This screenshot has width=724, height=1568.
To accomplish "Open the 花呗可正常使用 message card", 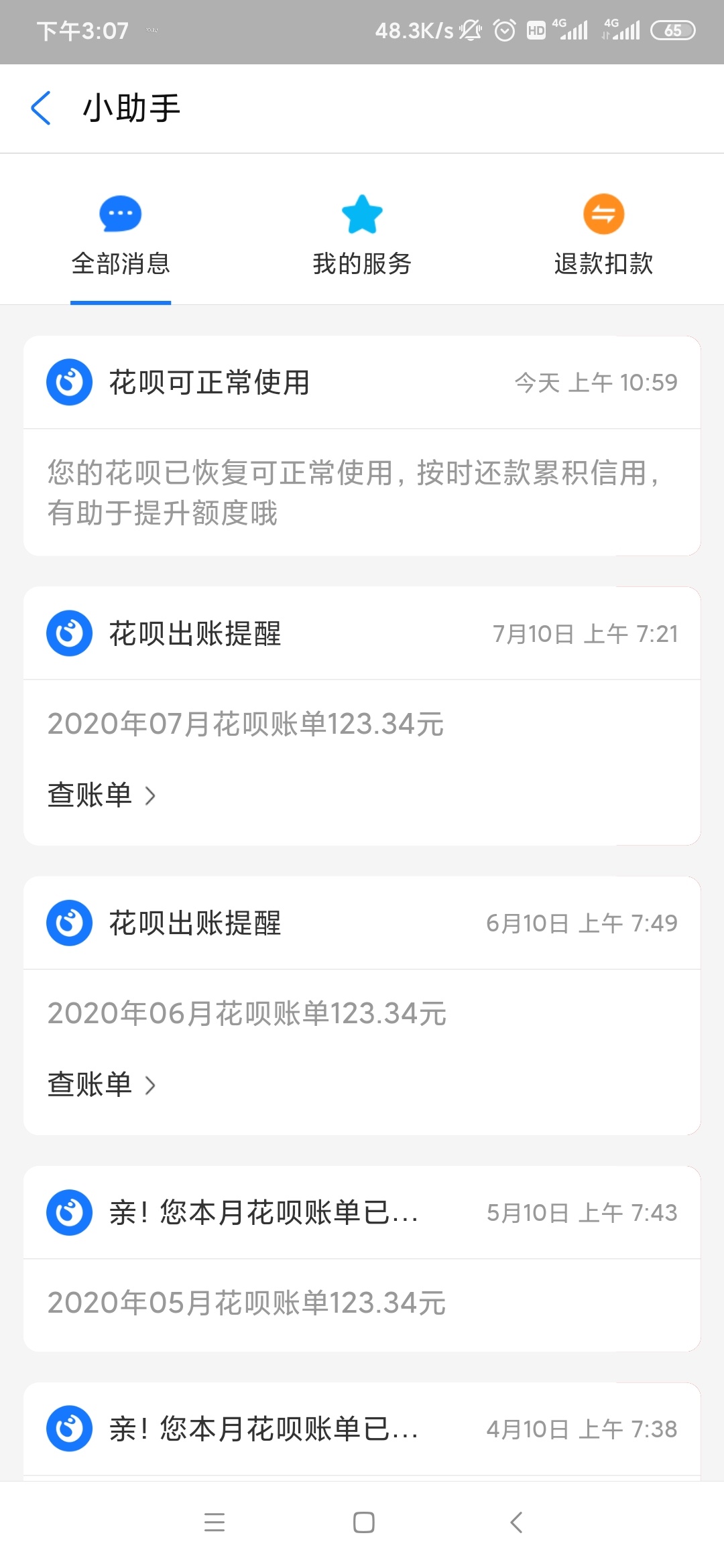I will pyautogui.click(x=362, y=446).
